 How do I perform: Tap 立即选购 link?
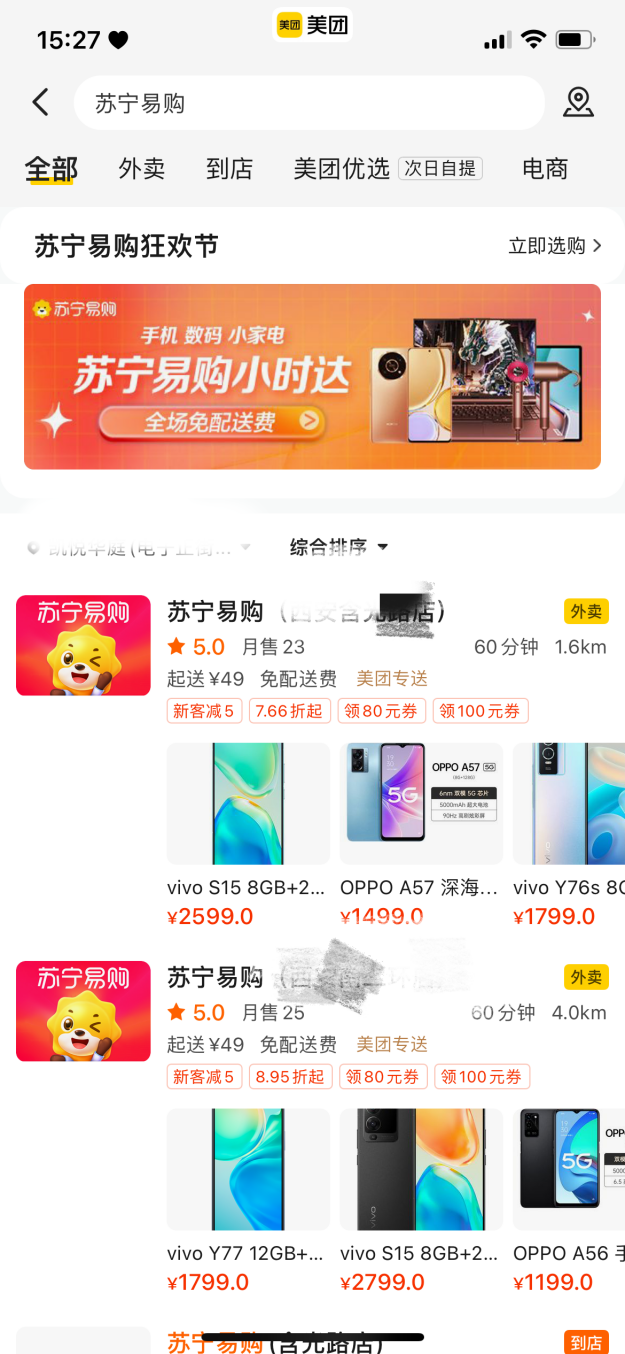pyautogui.click(x=555, y=246)
